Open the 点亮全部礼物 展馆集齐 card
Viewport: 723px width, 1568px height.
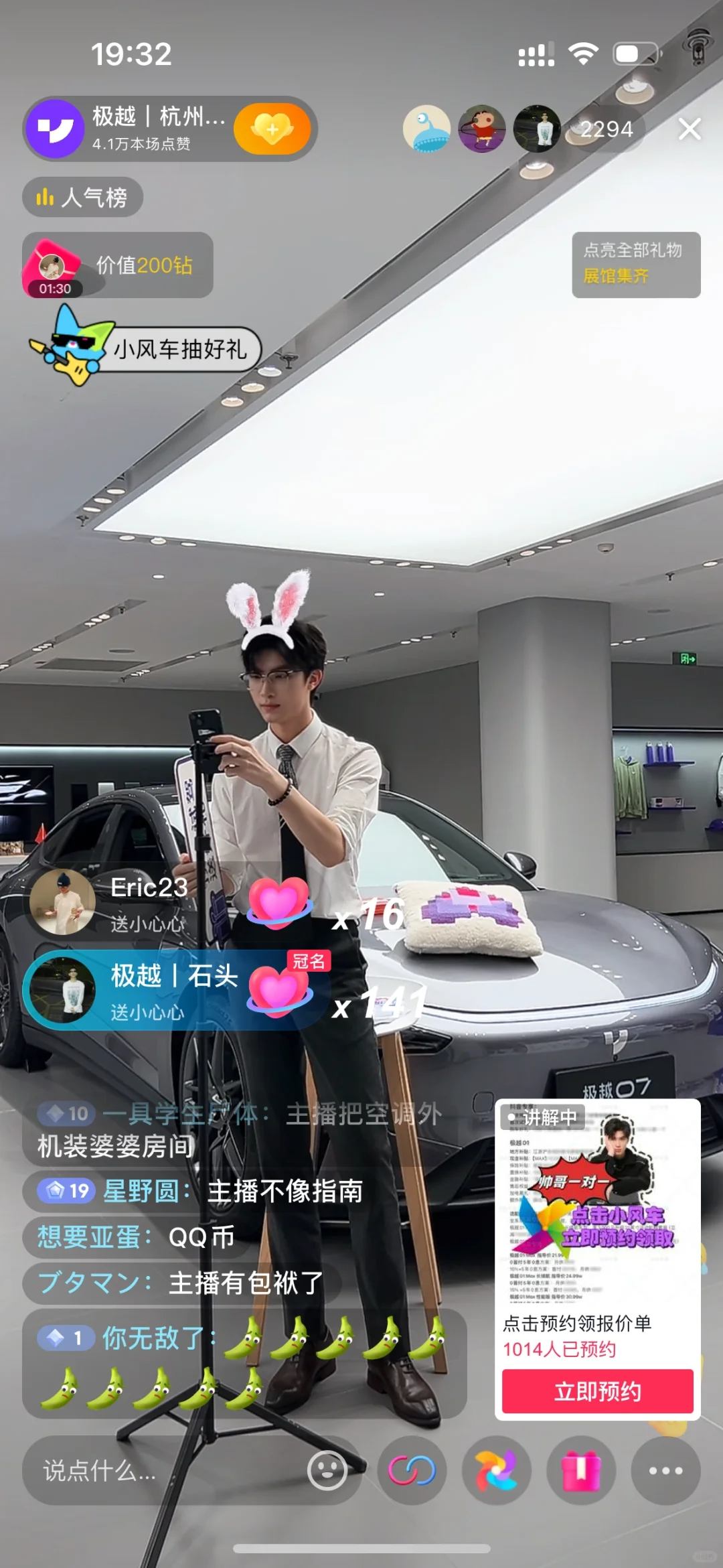click(635, 264)
